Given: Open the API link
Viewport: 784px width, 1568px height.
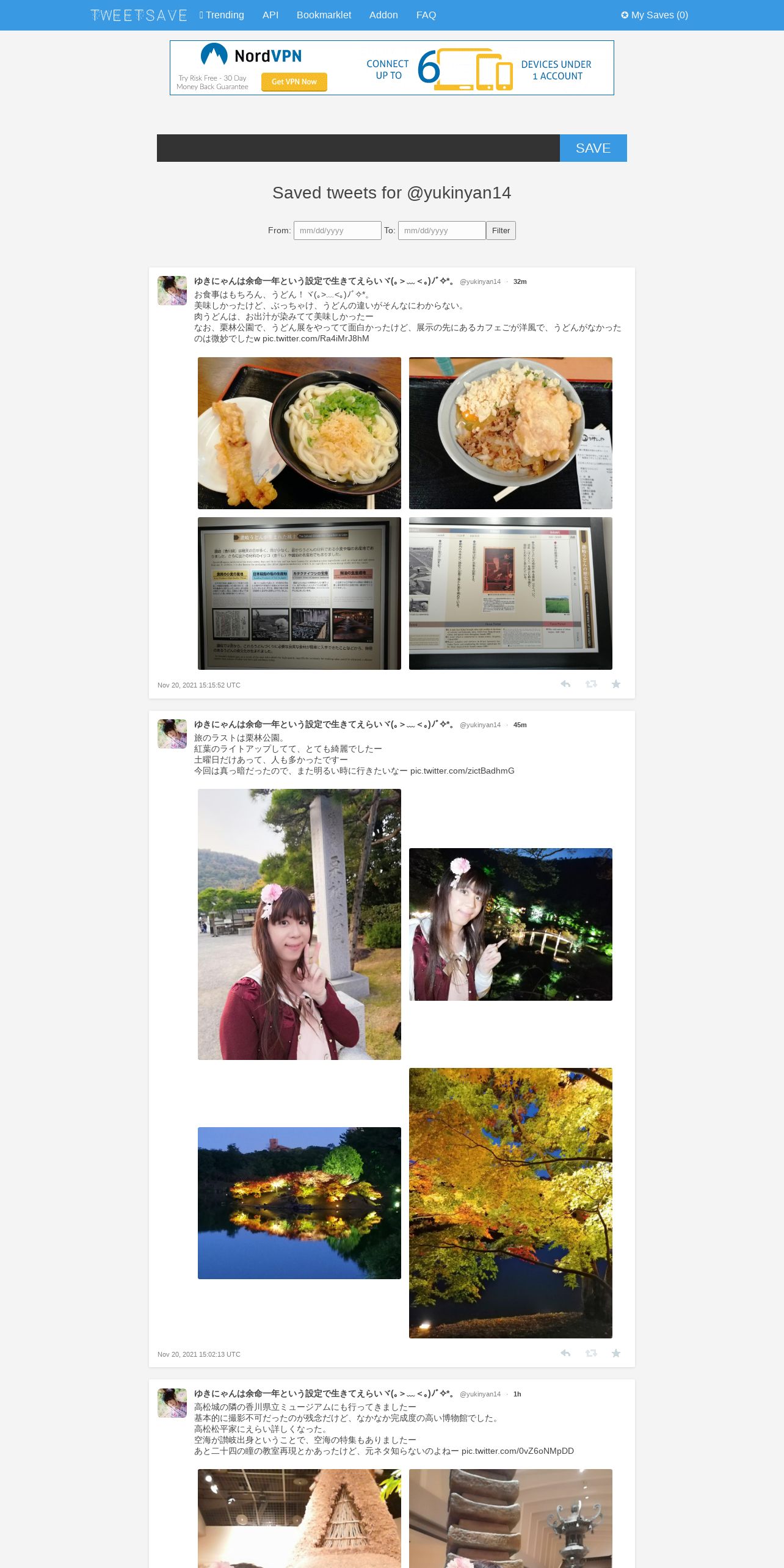Looking at the screenshot, I should (x=270, y=15).
